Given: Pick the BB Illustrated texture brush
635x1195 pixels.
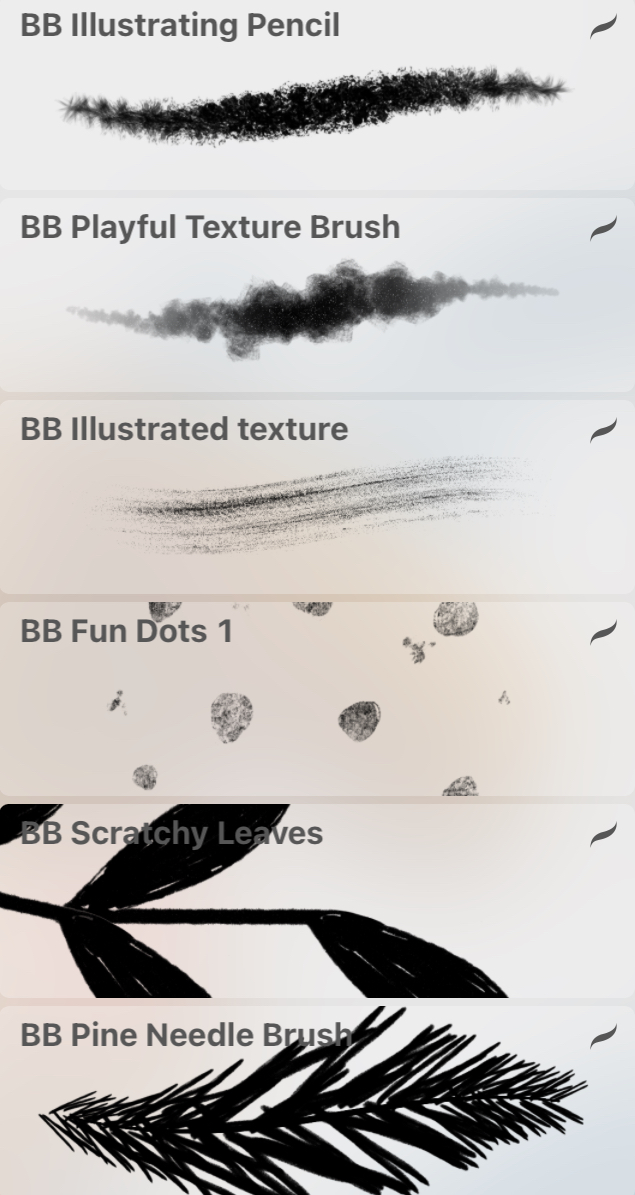Looking at the screenshot, I should pyautogui.click(x=315, y=498).
